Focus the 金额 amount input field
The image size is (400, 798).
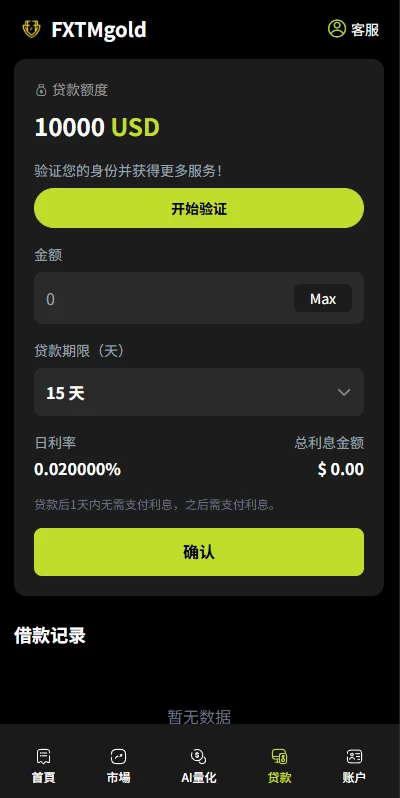(x=163, y=298)
